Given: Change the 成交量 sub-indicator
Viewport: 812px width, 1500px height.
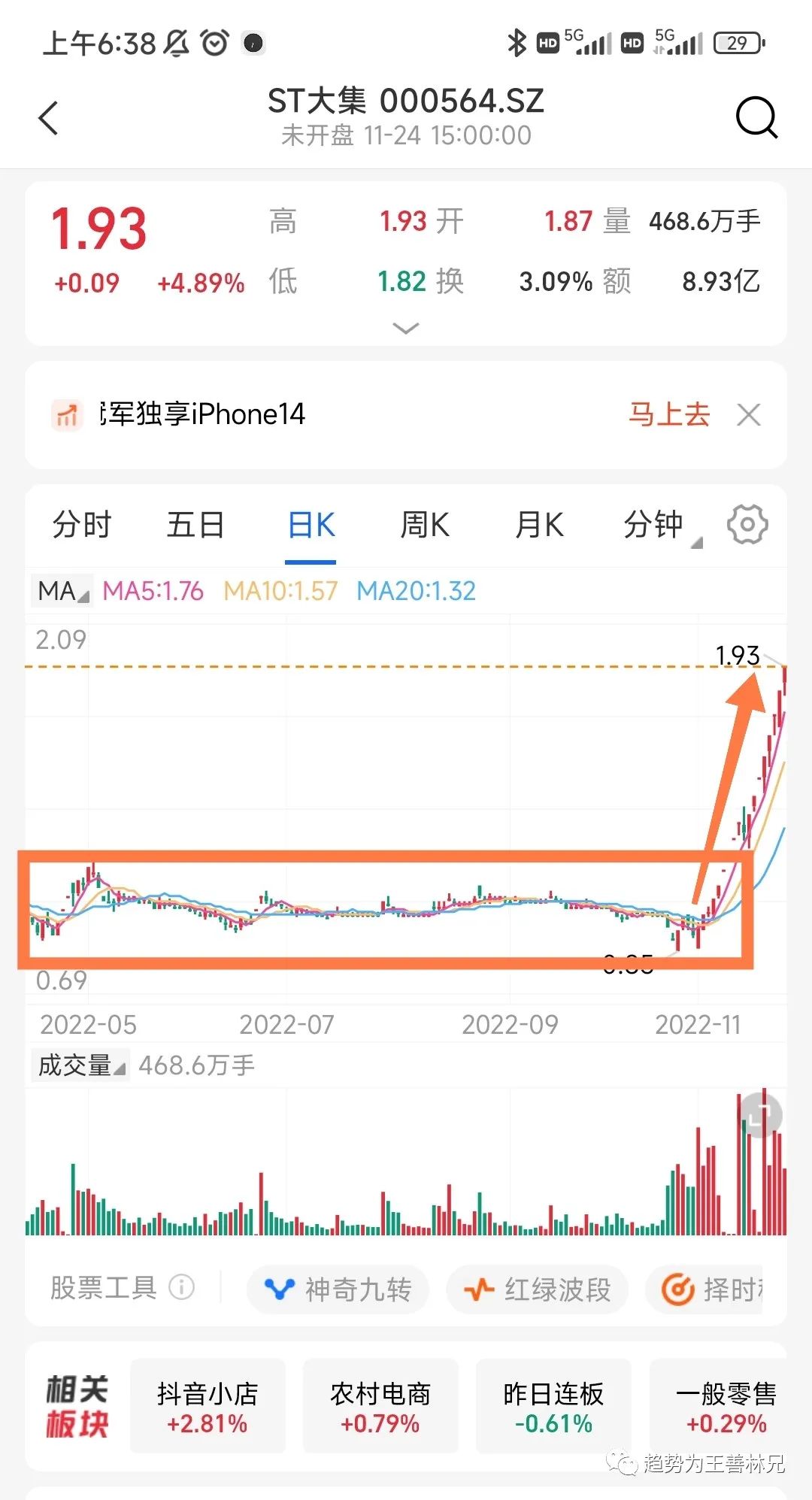Looking at the screenshot, I should (x=80, y=1065).
